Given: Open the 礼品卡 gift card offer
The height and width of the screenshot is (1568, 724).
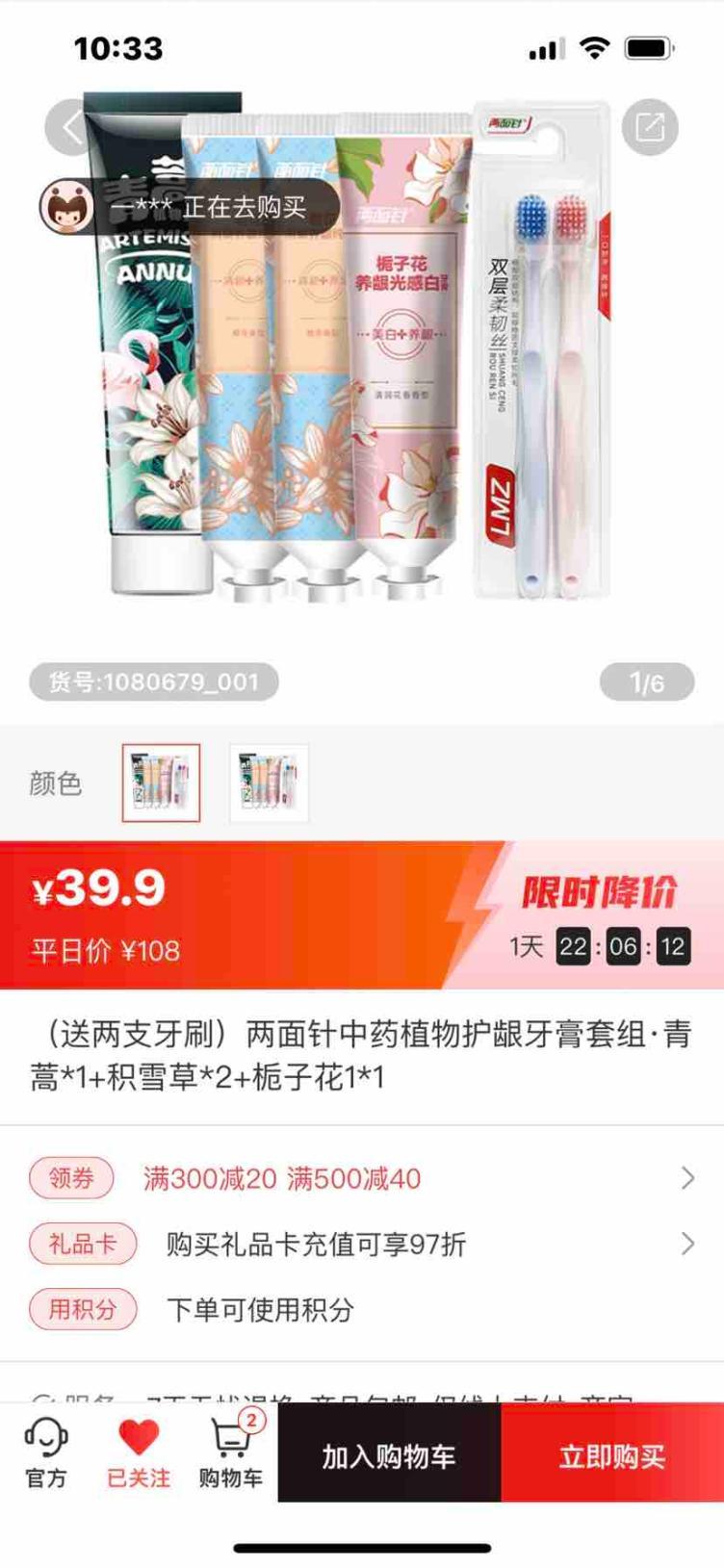Looking at the screenshot, I should pos(361,1244).
